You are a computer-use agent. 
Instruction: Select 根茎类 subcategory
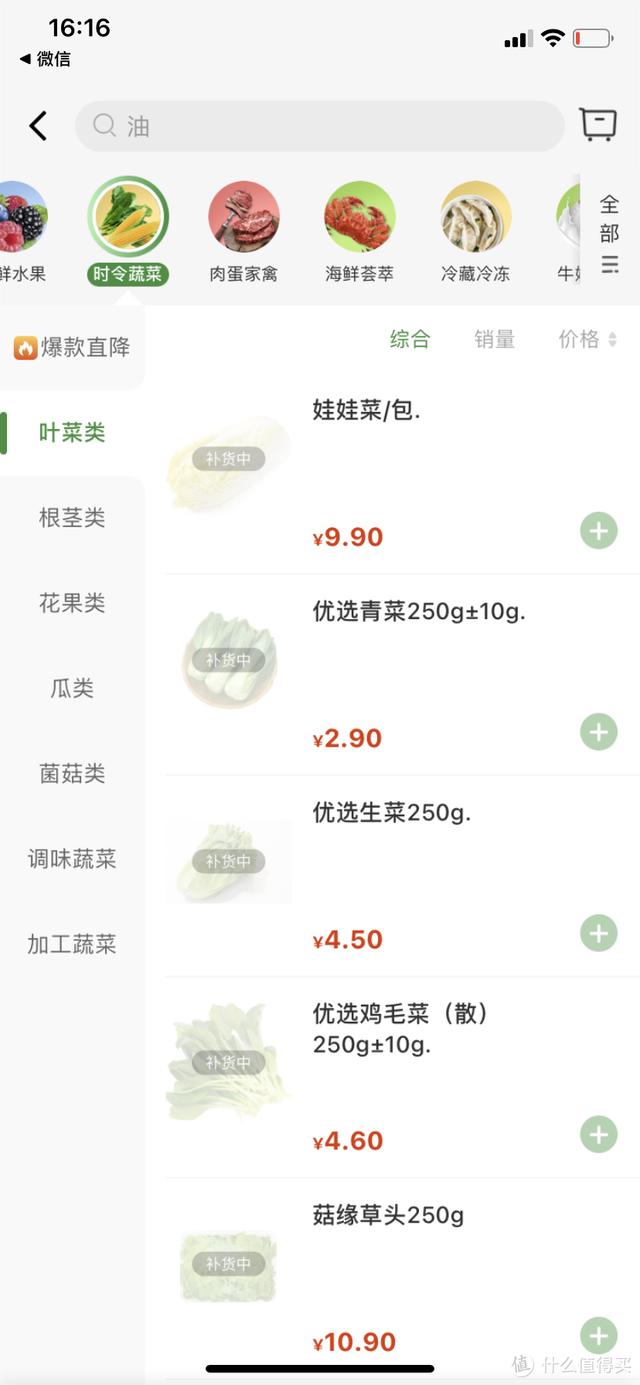(x=72, y=518)
